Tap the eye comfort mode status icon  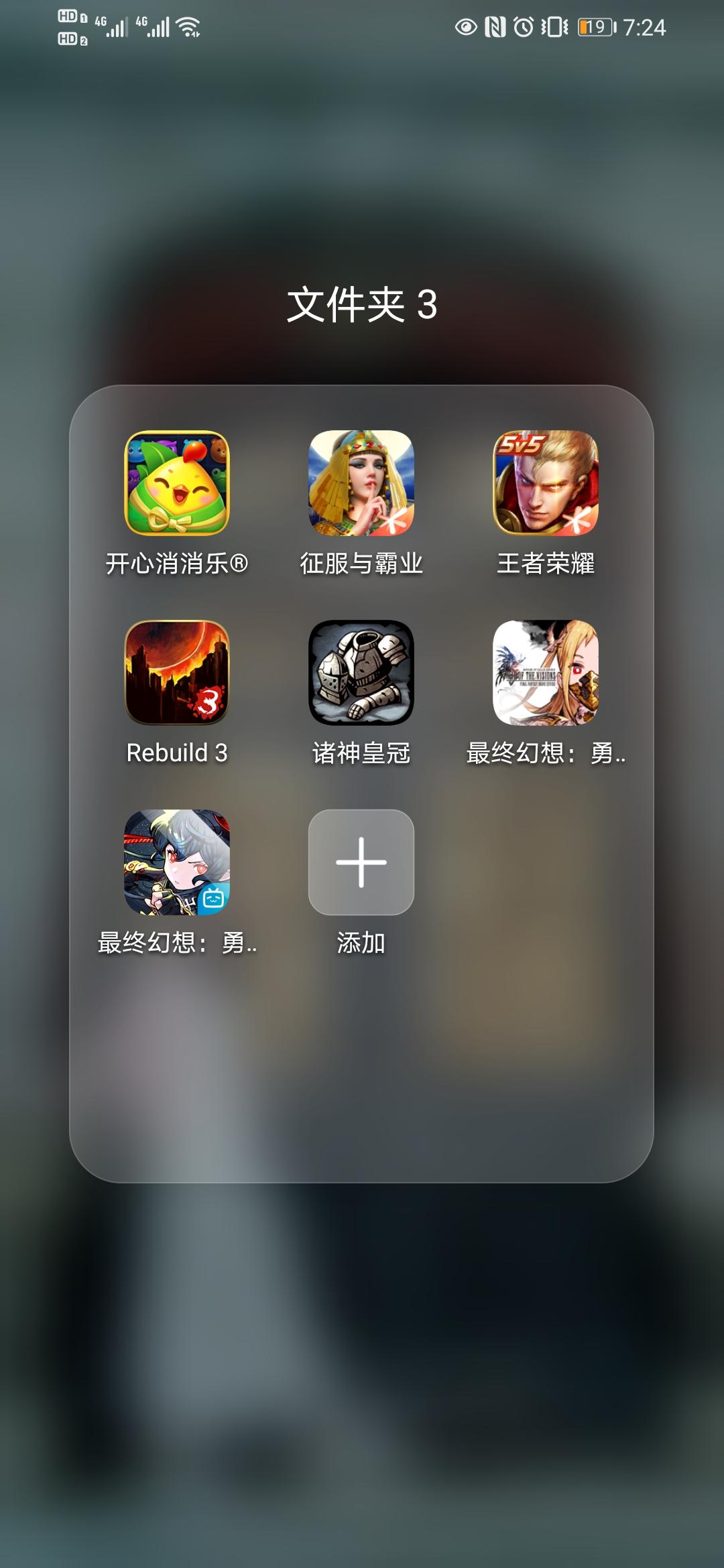click(x=465, y=25)
